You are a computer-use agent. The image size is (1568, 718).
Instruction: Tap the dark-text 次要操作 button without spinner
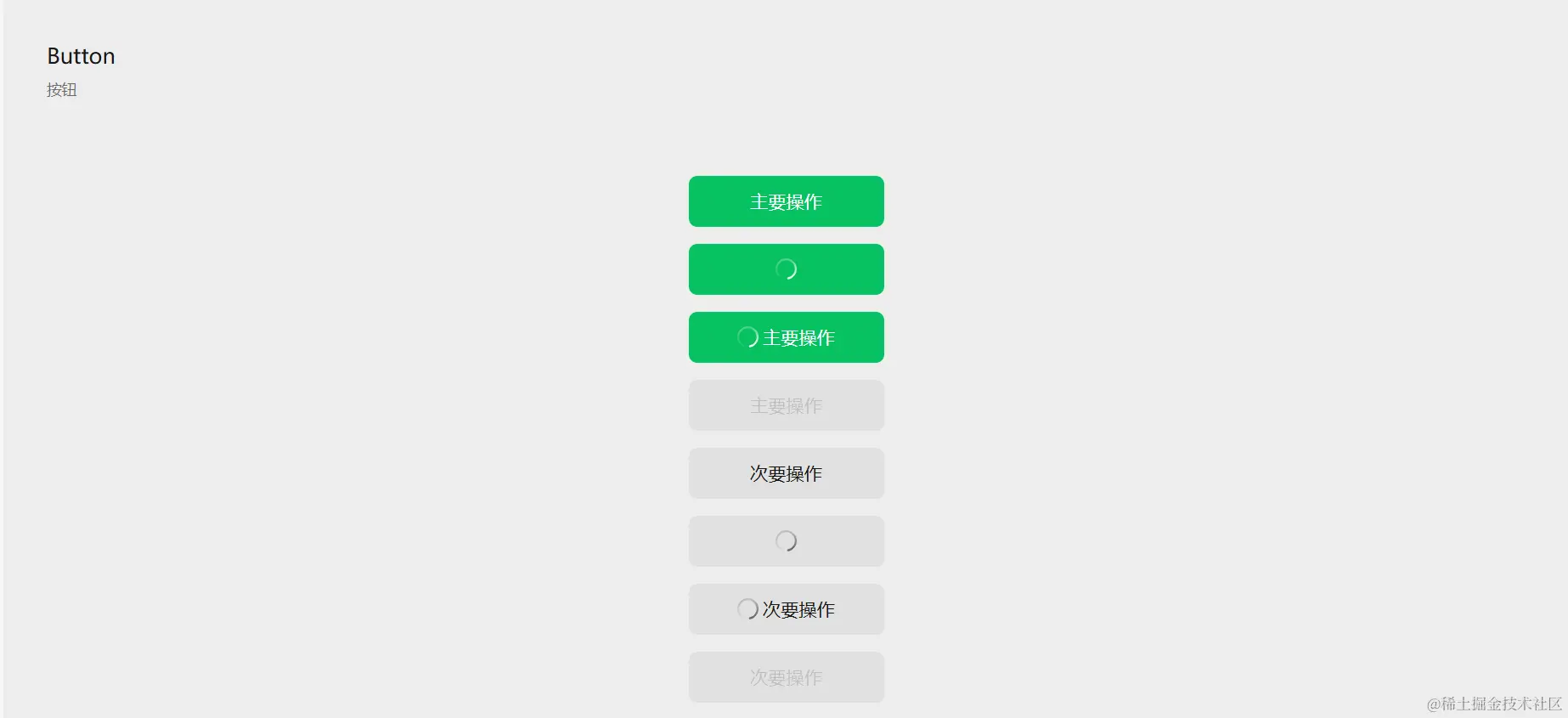[786, 473]
